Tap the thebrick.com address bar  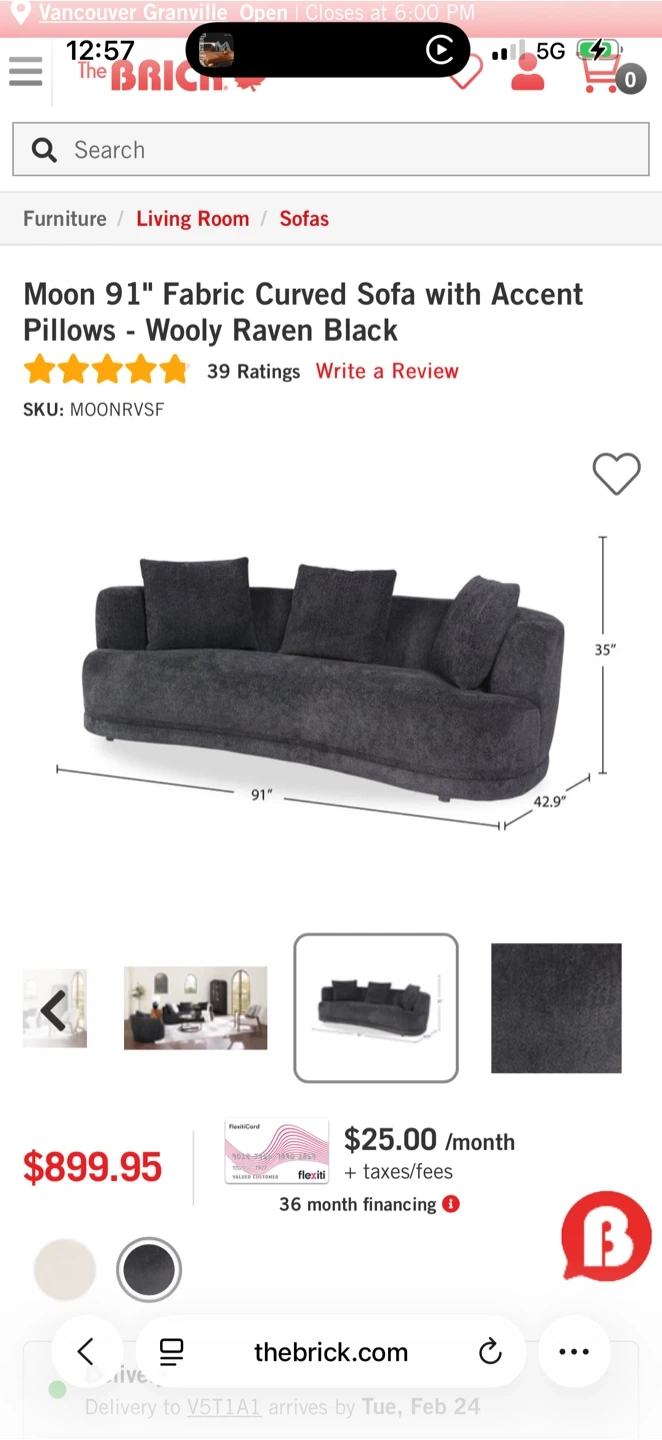(331, 1352)
